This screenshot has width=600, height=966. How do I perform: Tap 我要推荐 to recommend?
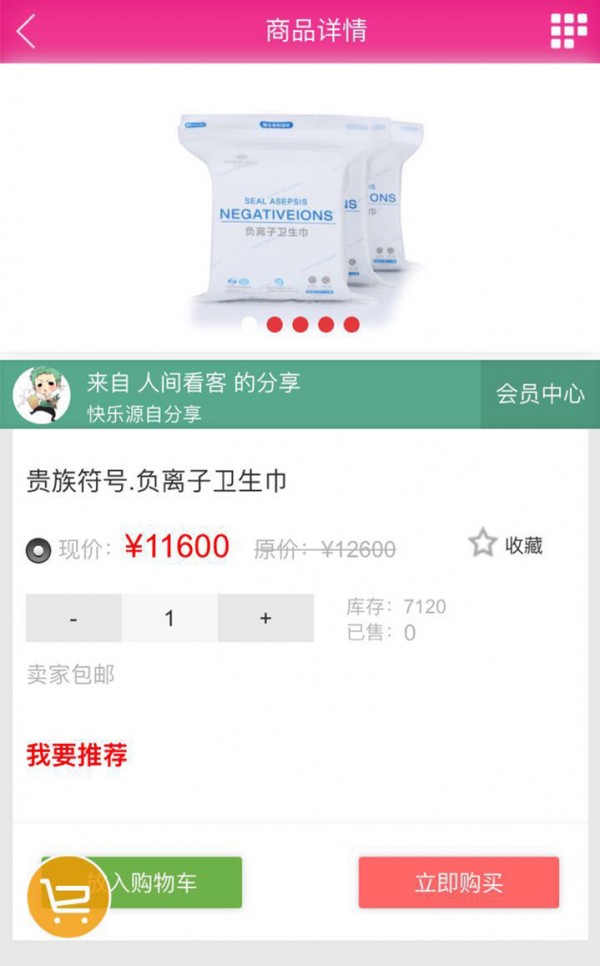77,755
